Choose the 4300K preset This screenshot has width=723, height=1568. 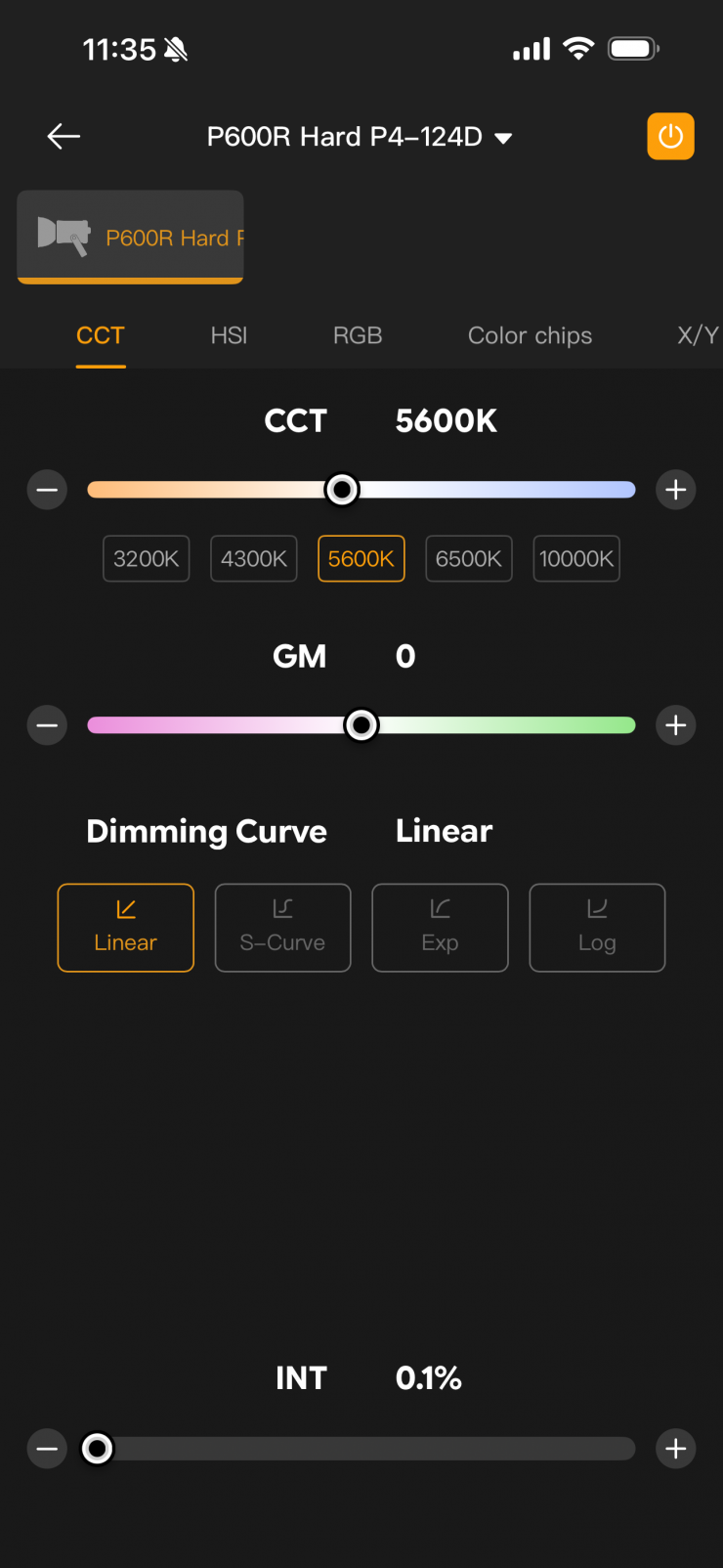(254, 558)
